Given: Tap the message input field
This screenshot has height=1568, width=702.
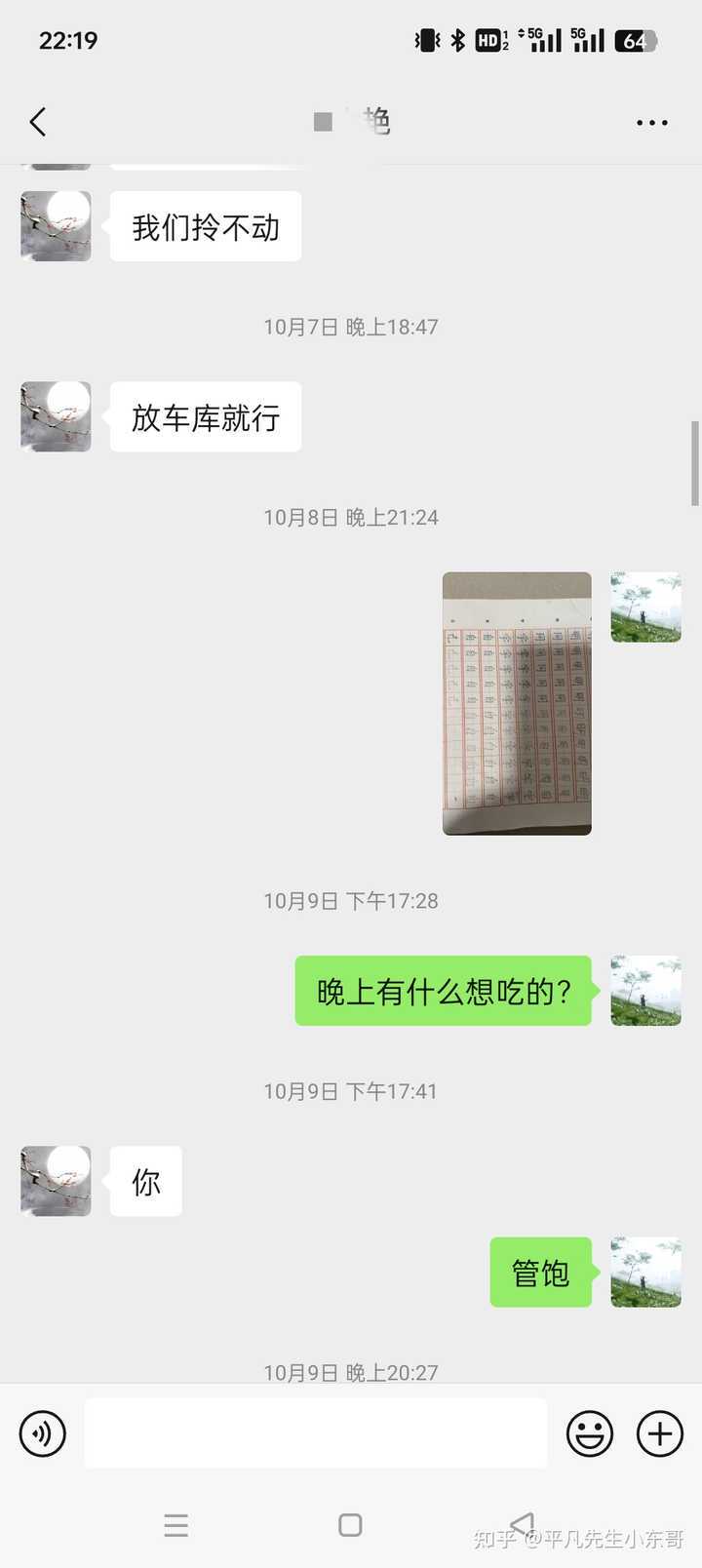Looking at the screenshot, I should 314,1433.
